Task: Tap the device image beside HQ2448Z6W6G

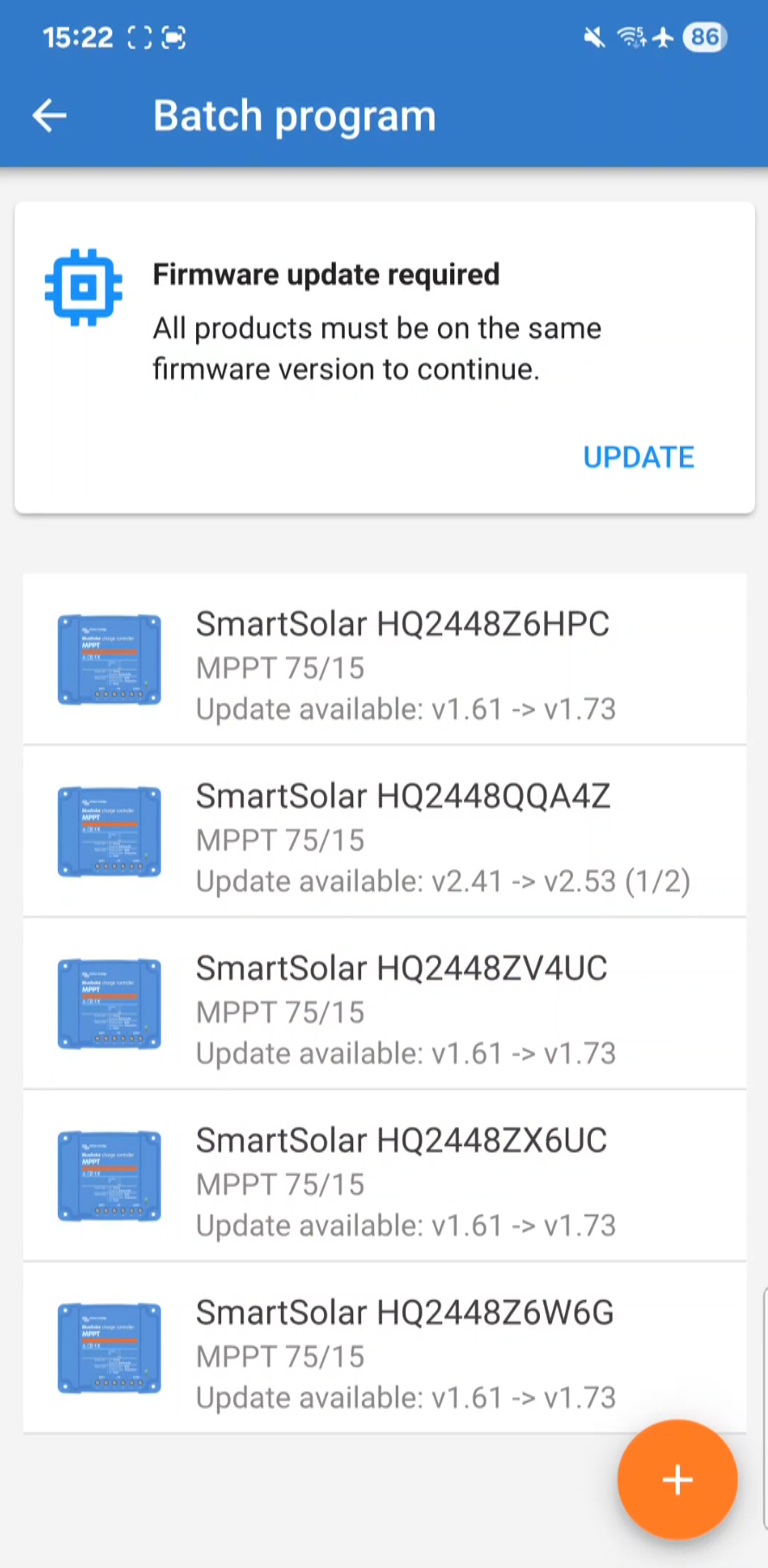Action: tap(109, 1349)
